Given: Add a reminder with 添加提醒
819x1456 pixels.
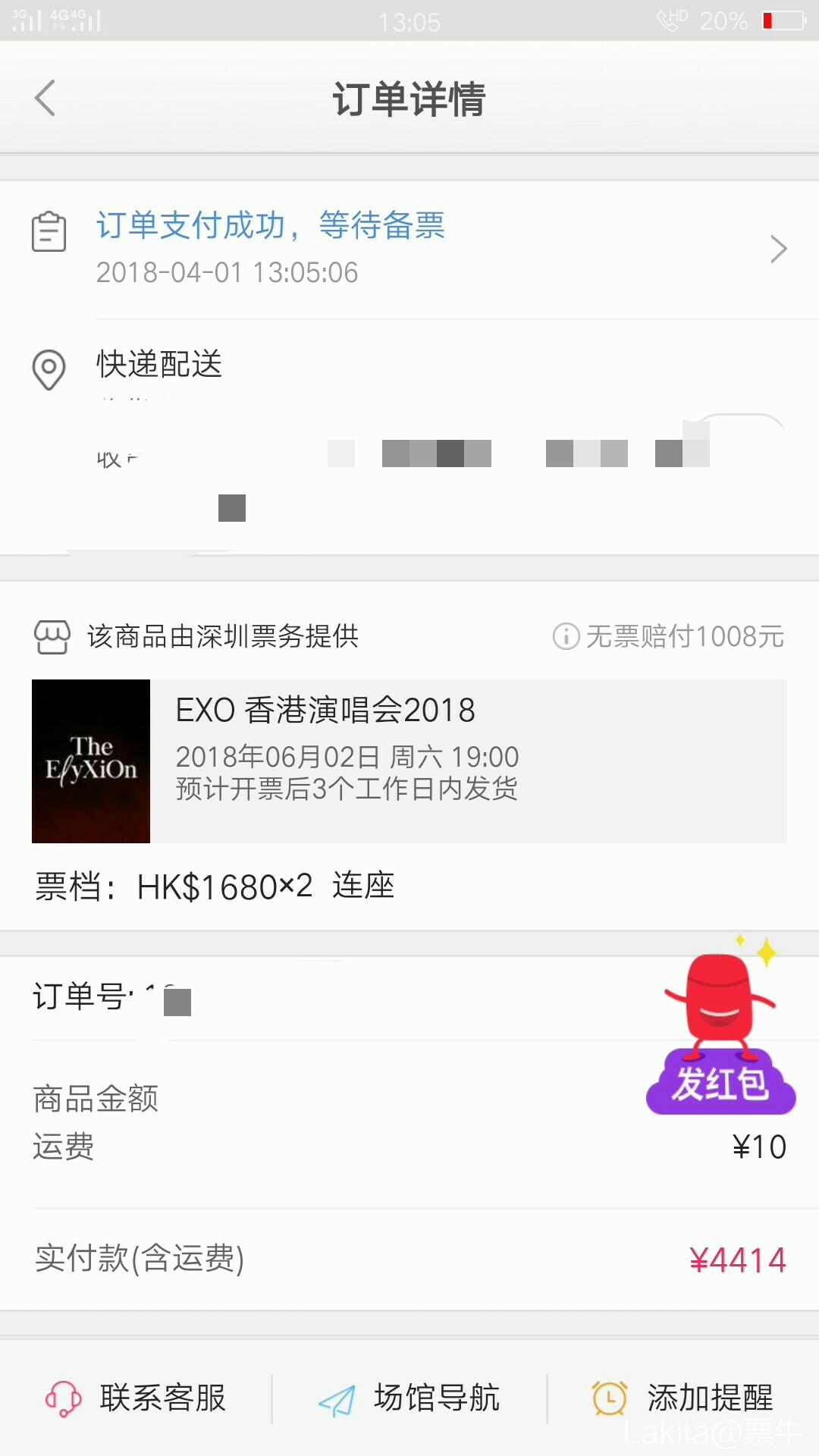Looking at the screenshot, I should (682, 1398).
